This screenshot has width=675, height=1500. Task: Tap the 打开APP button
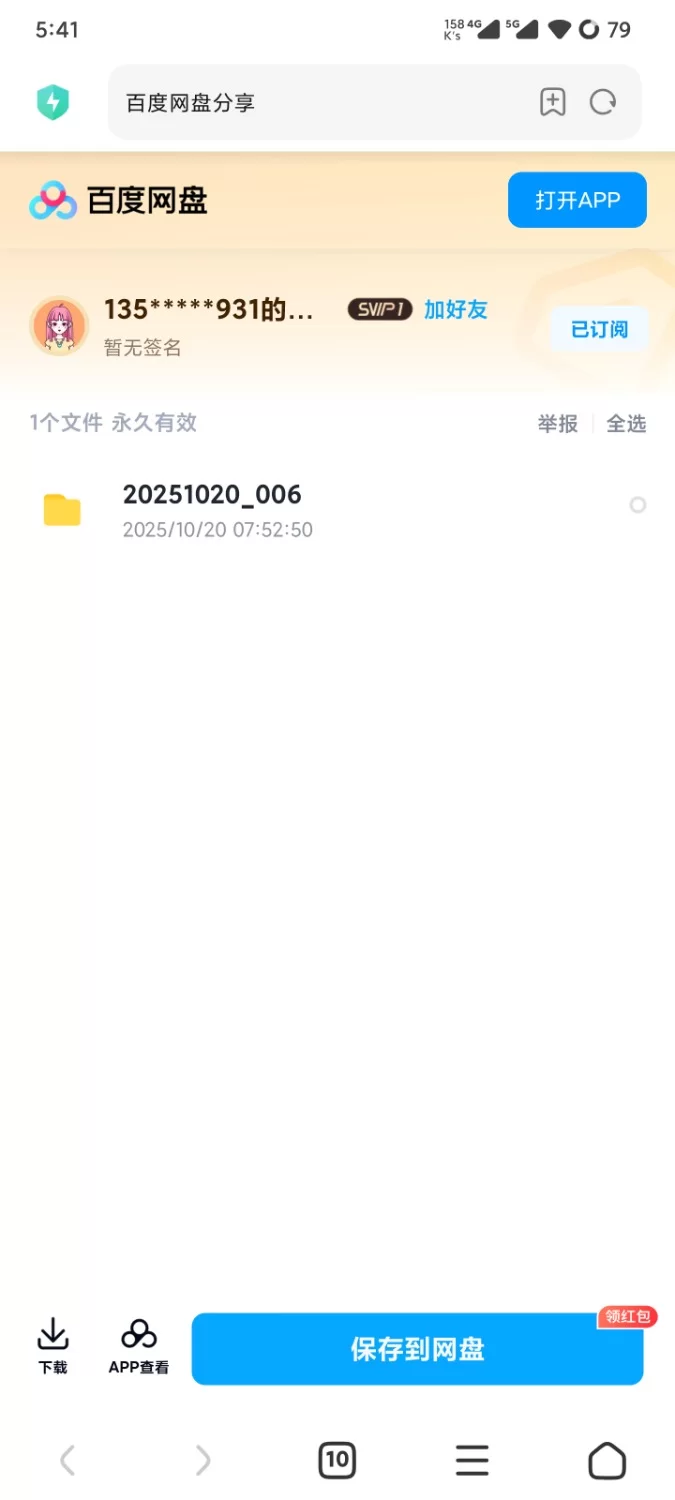click(x=577, y=200)
